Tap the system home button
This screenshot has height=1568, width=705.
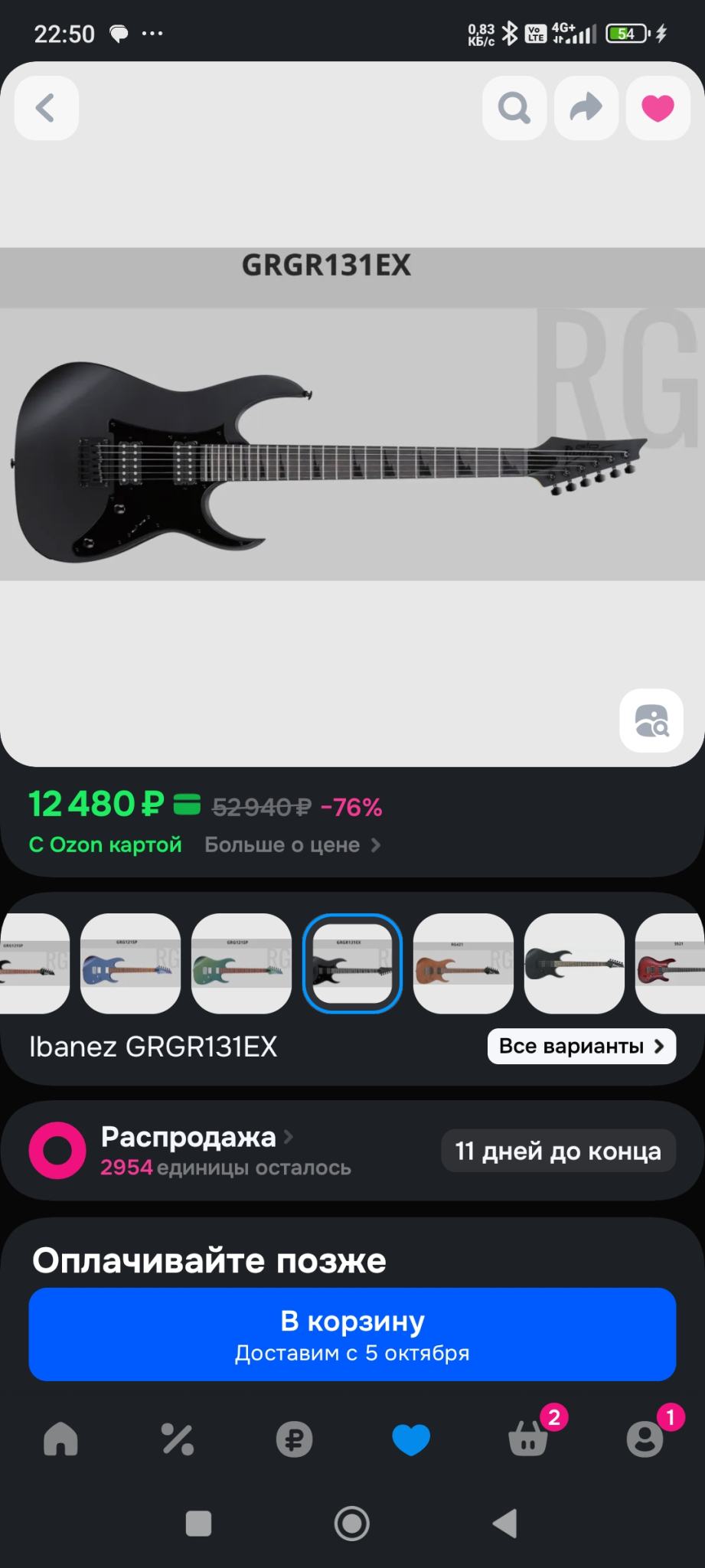coord(352,1524)
